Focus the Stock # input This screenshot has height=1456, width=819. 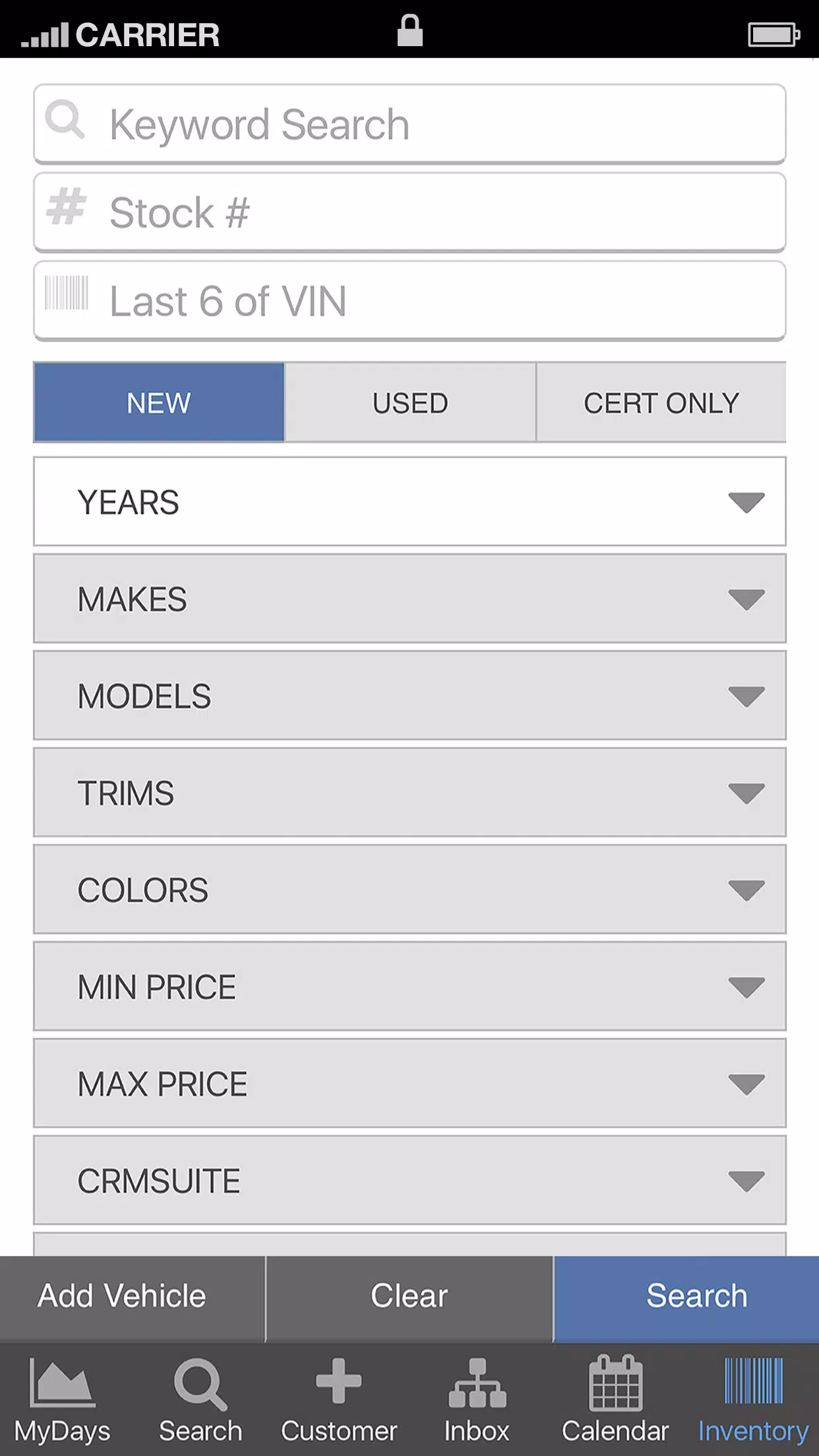click(x=409, y=212)
